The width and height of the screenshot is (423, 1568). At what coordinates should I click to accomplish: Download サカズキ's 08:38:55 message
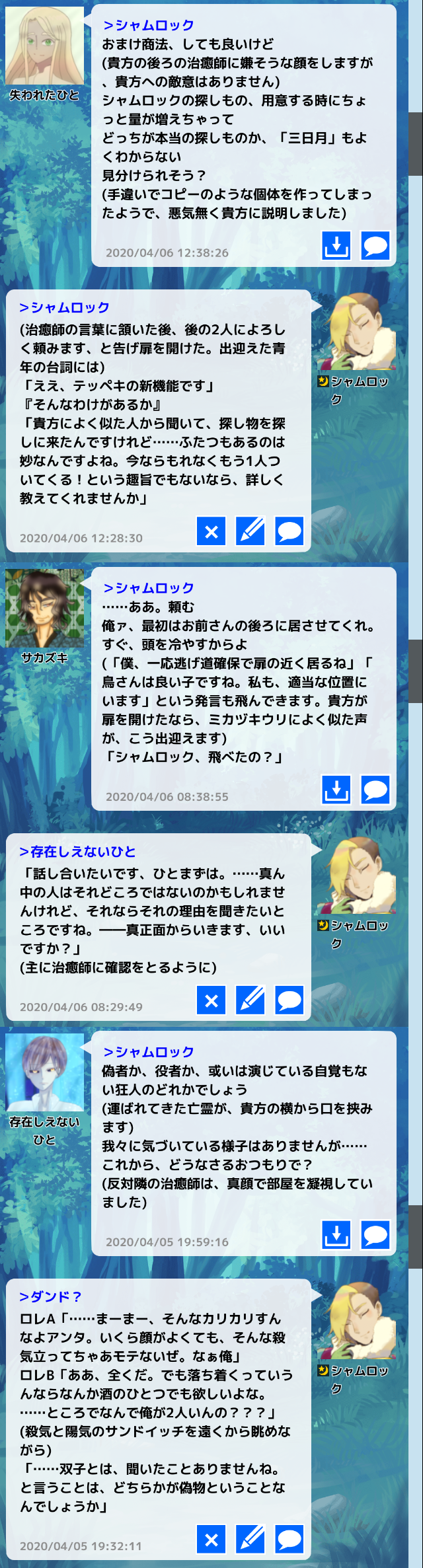(336, 790)
